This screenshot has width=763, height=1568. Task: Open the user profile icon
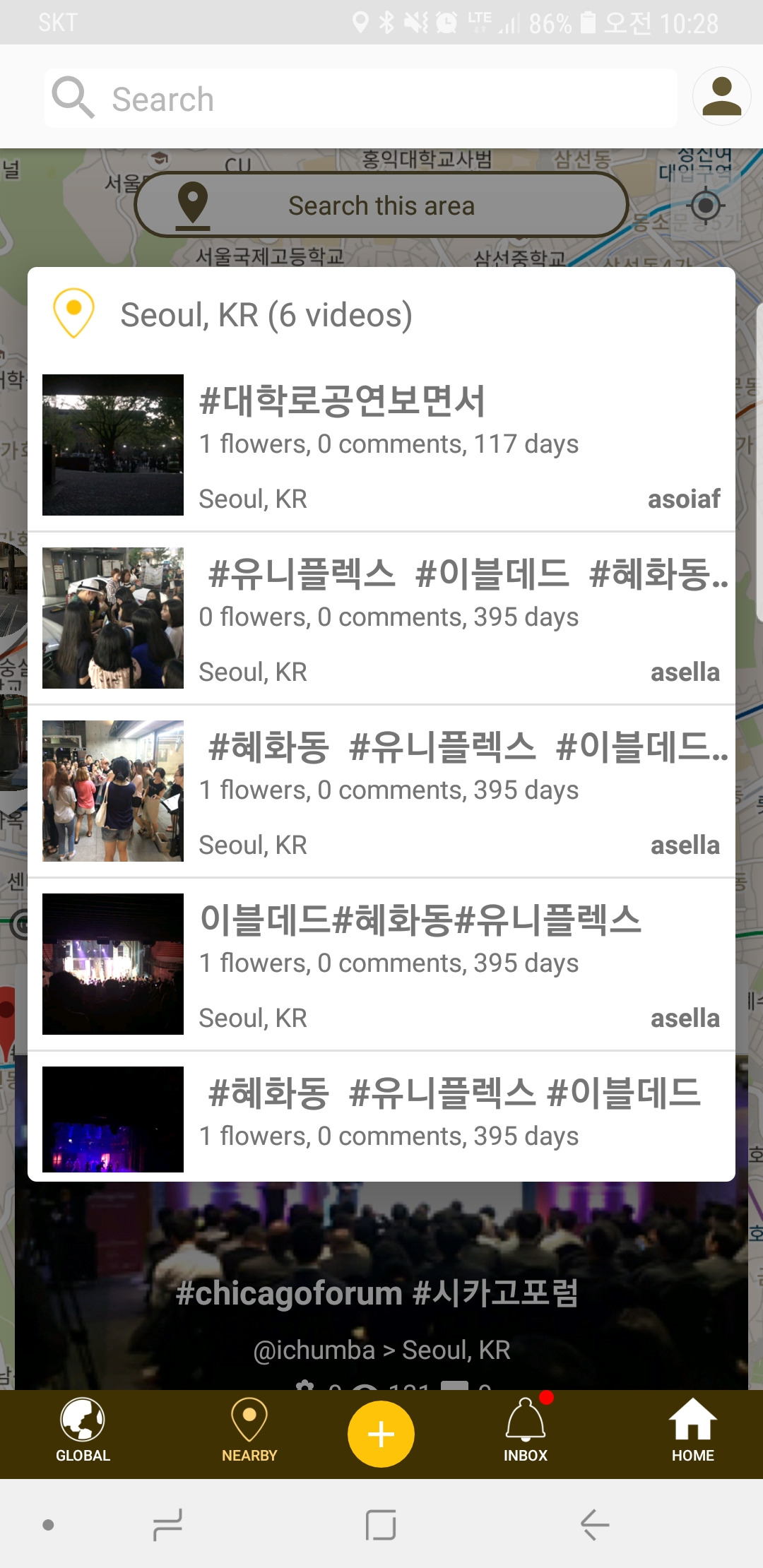(721, 97)
